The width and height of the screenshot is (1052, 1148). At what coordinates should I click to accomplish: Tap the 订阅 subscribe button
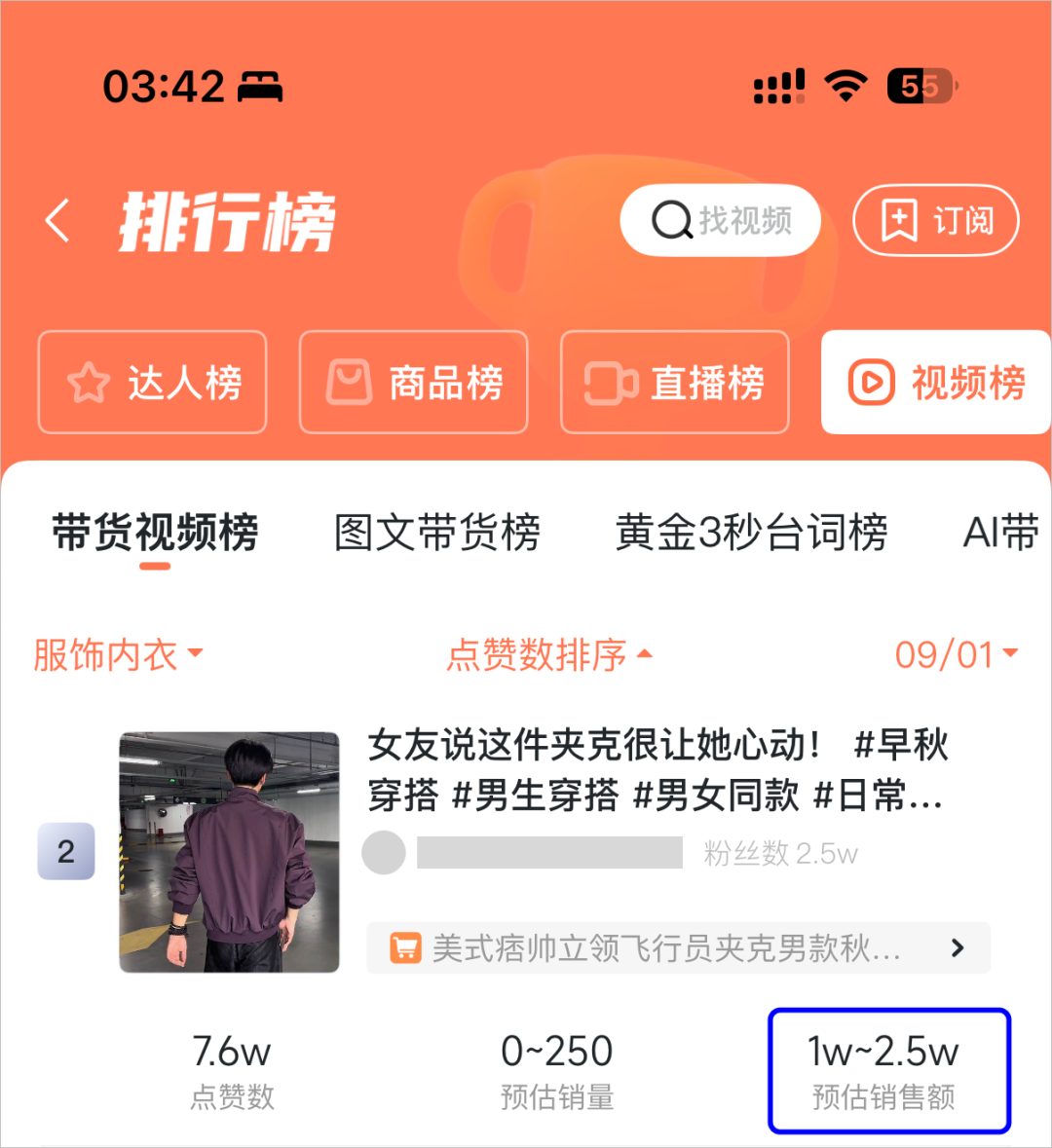935,220
